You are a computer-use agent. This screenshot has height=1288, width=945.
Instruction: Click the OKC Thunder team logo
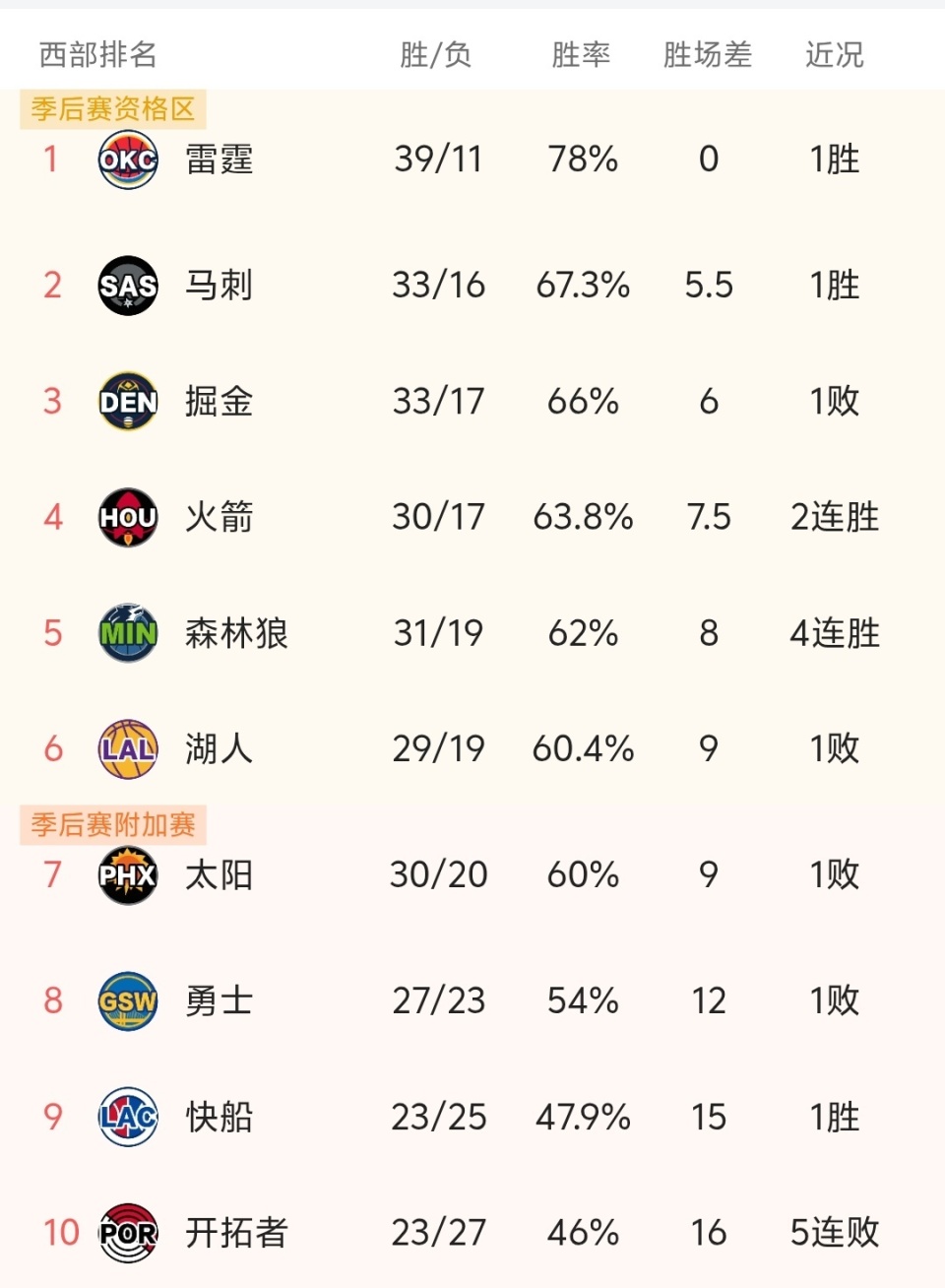pyautogui.click(x=127, y=159)
